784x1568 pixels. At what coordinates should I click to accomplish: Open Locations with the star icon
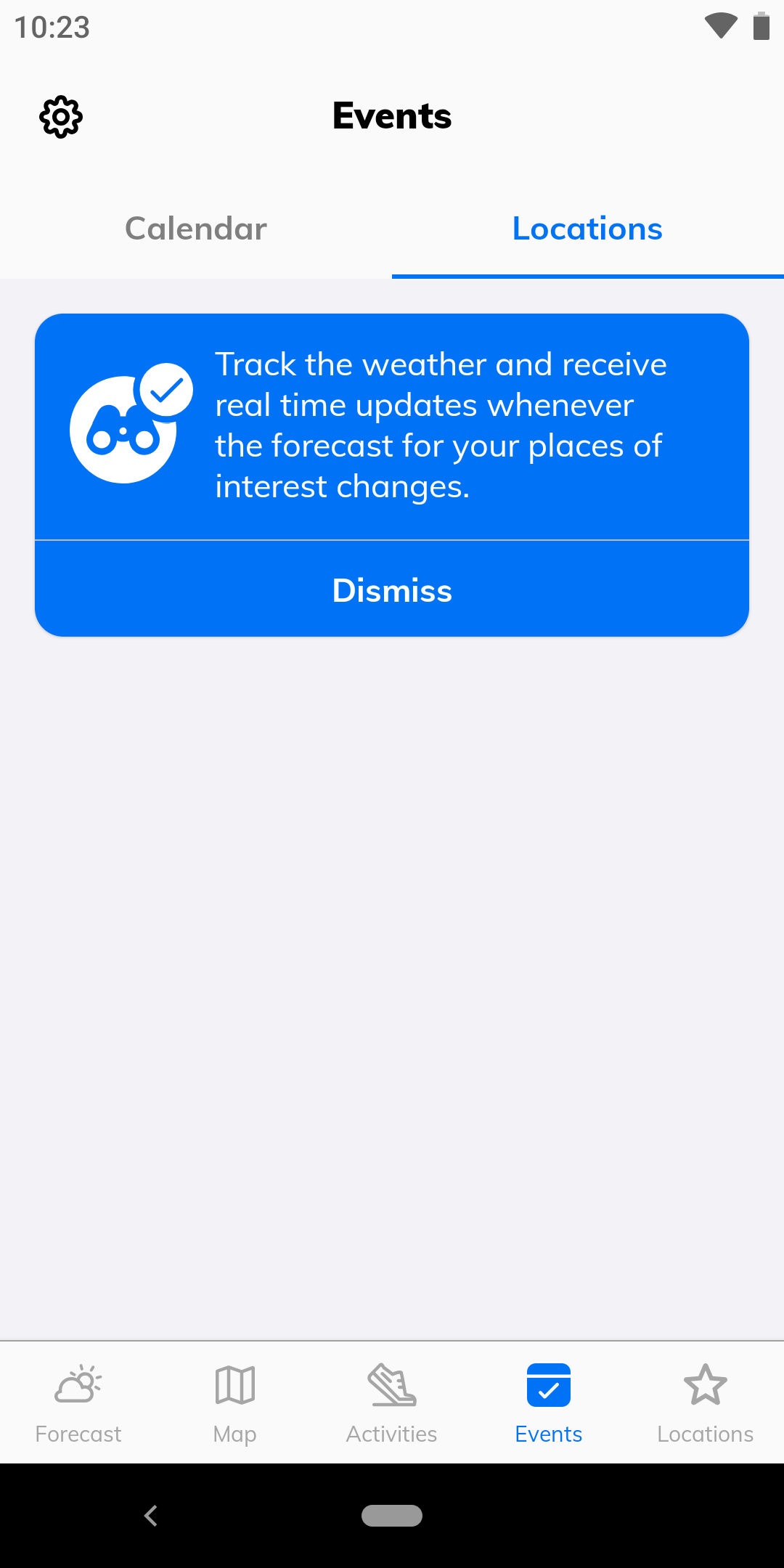pyautogui.click(x=706, y=1403)
